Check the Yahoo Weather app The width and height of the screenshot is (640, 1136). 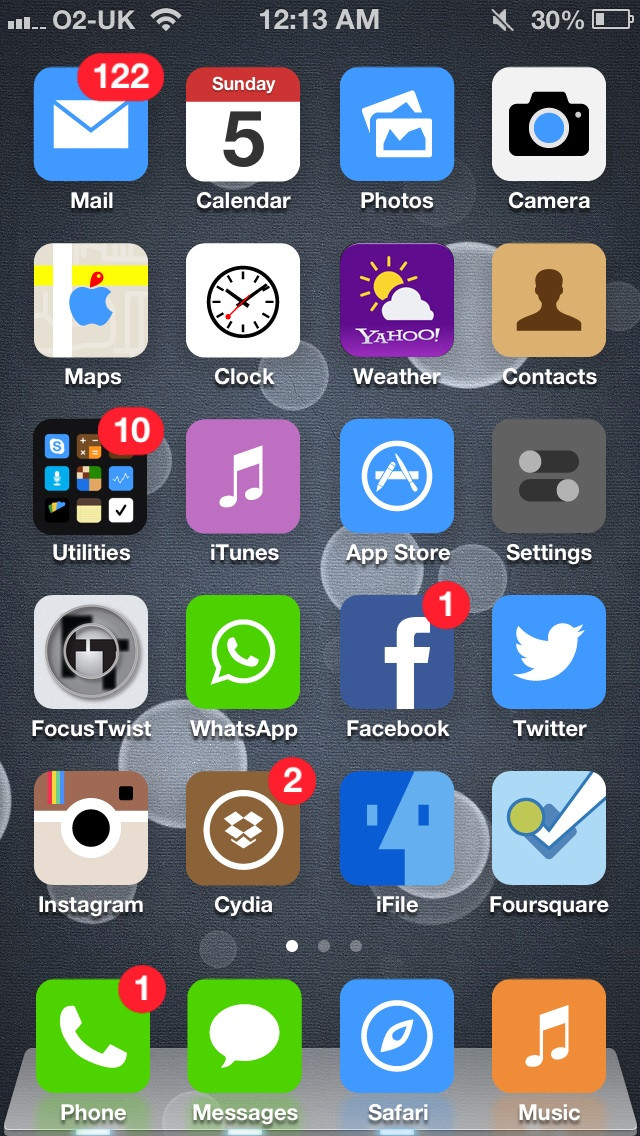click(x=397, y=300)
